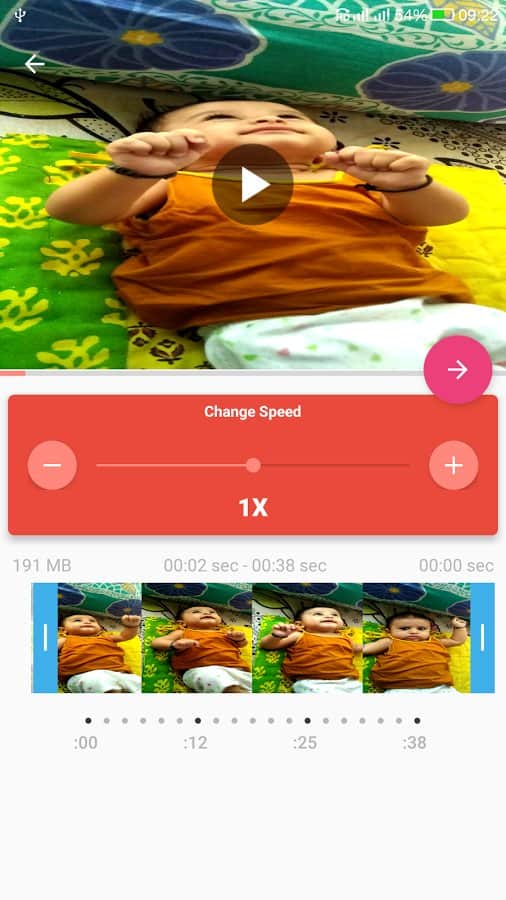Increase speed with the plus button
The height and width of the screenshot is (900, 506).
[x=453, y=465]
